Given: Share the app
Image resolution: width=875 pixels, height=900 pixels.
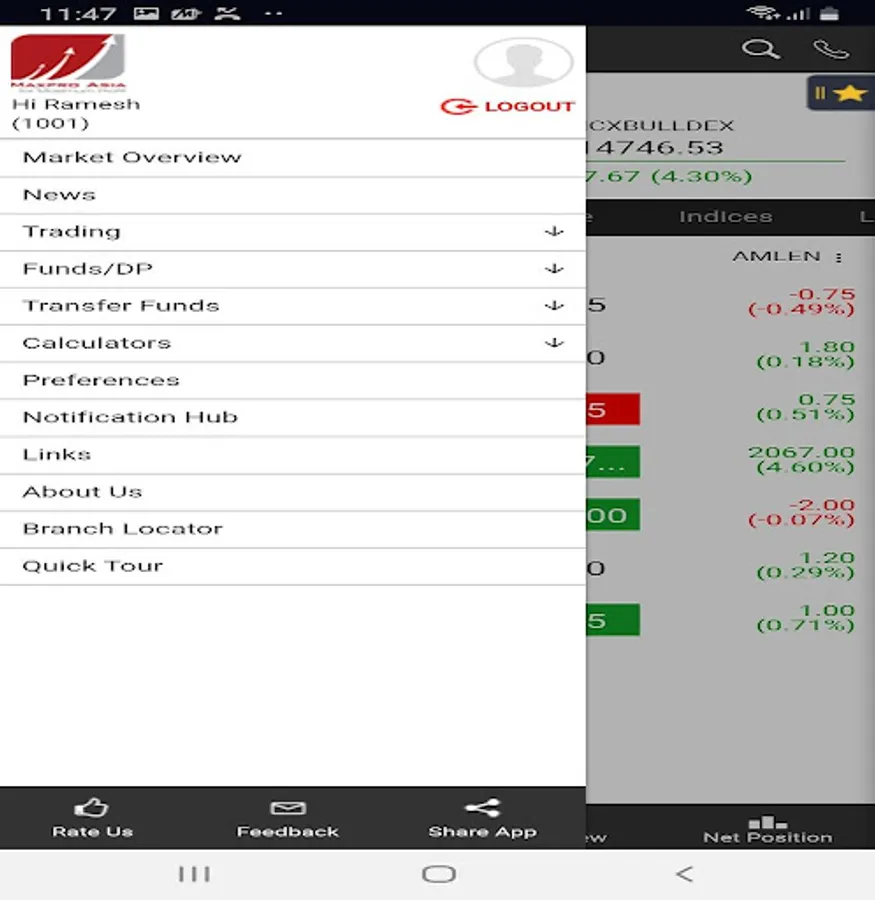Looking at the screenshot, I should click(x=482, y=817).
